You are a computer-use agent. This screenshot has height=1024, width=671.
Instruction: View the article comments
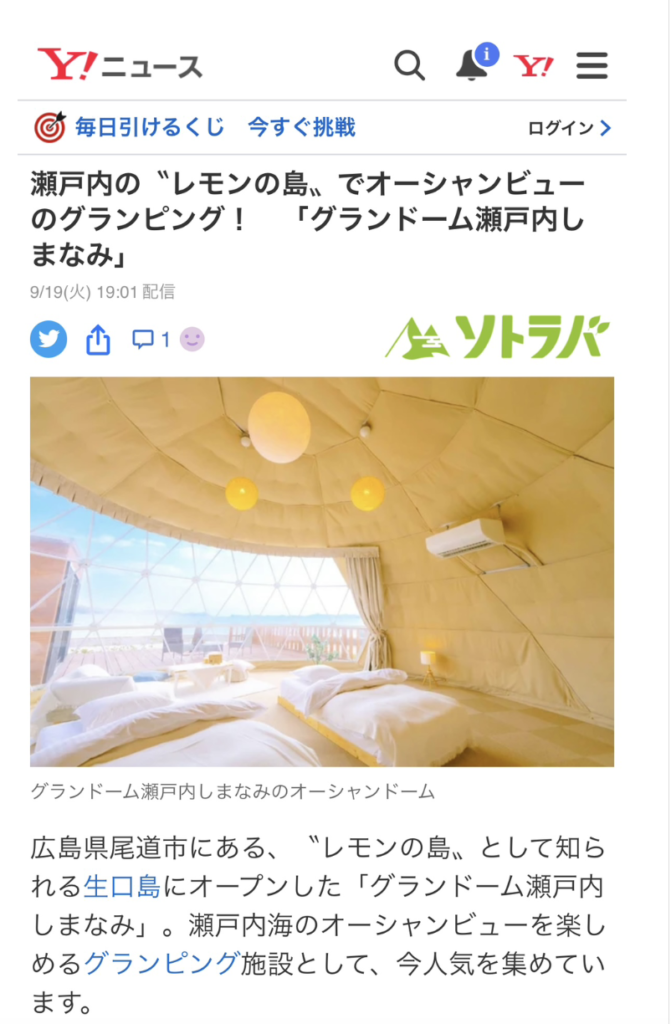(151, 340)
